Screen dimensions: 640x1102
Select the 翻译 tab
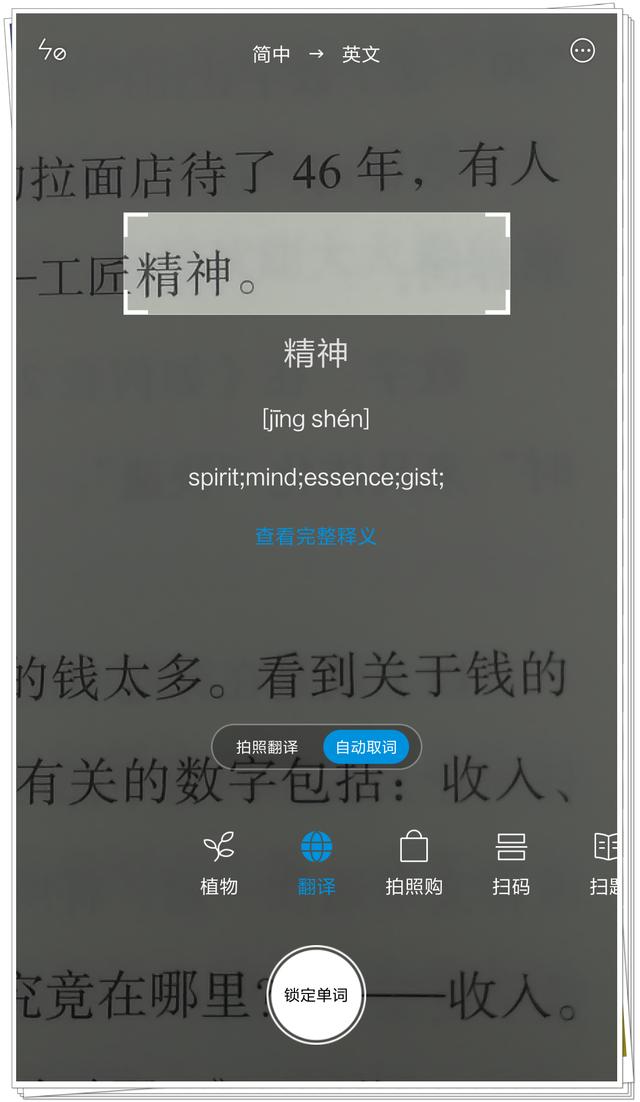[316, 864]
